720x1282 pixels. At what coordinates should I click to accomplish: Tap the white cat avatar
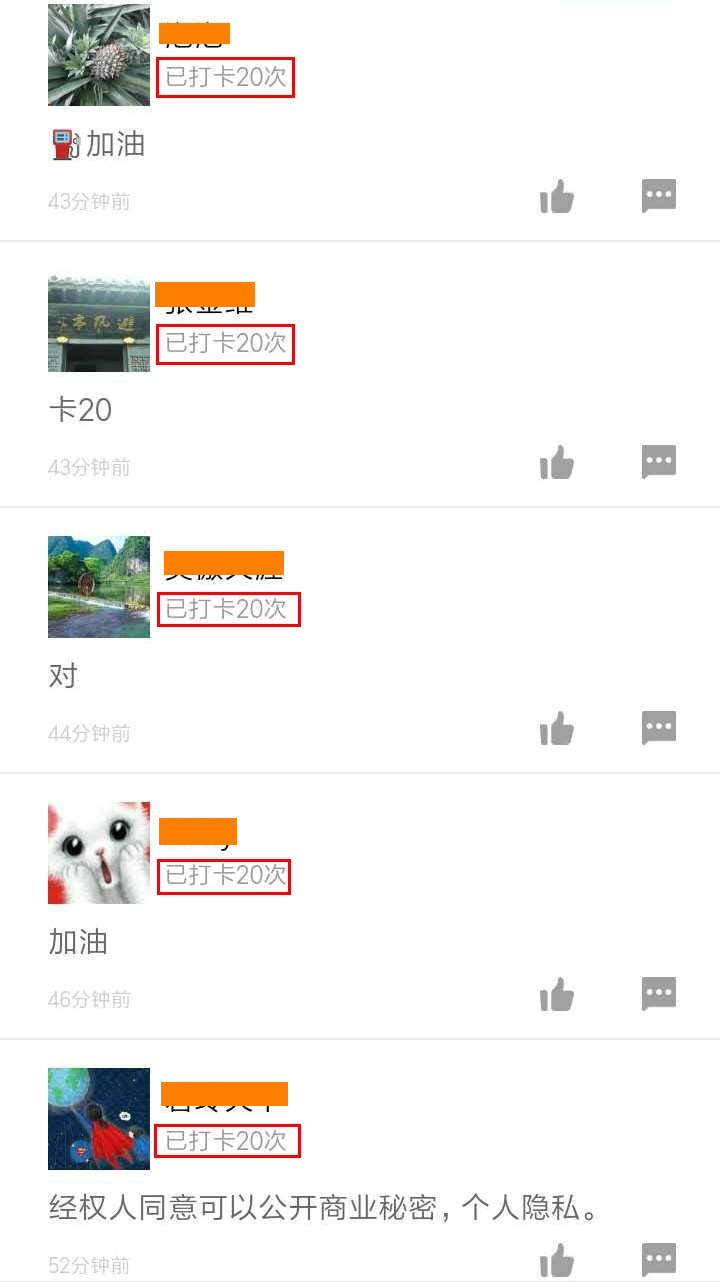coord(98,852)
